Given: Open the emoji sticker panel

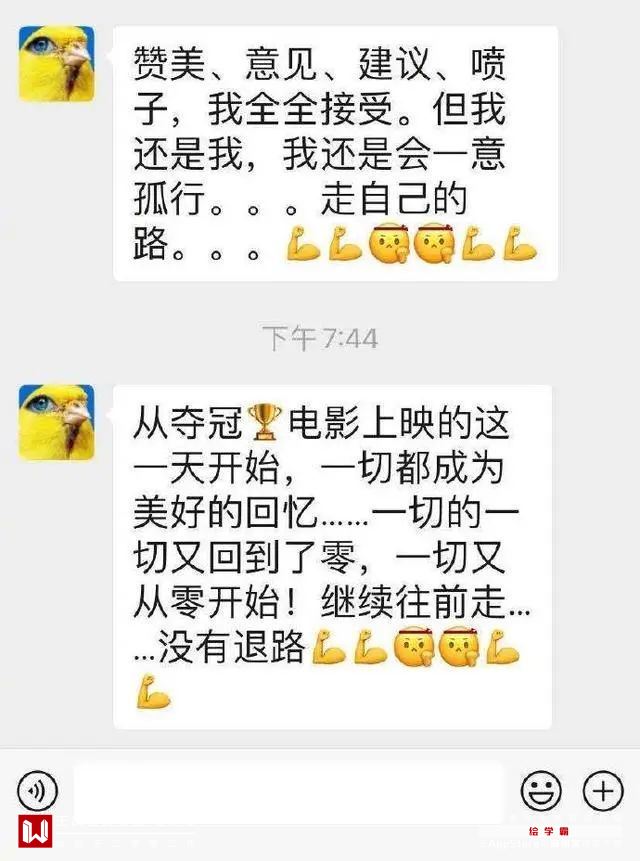Looking at the screenshot, I should [541, 792].
